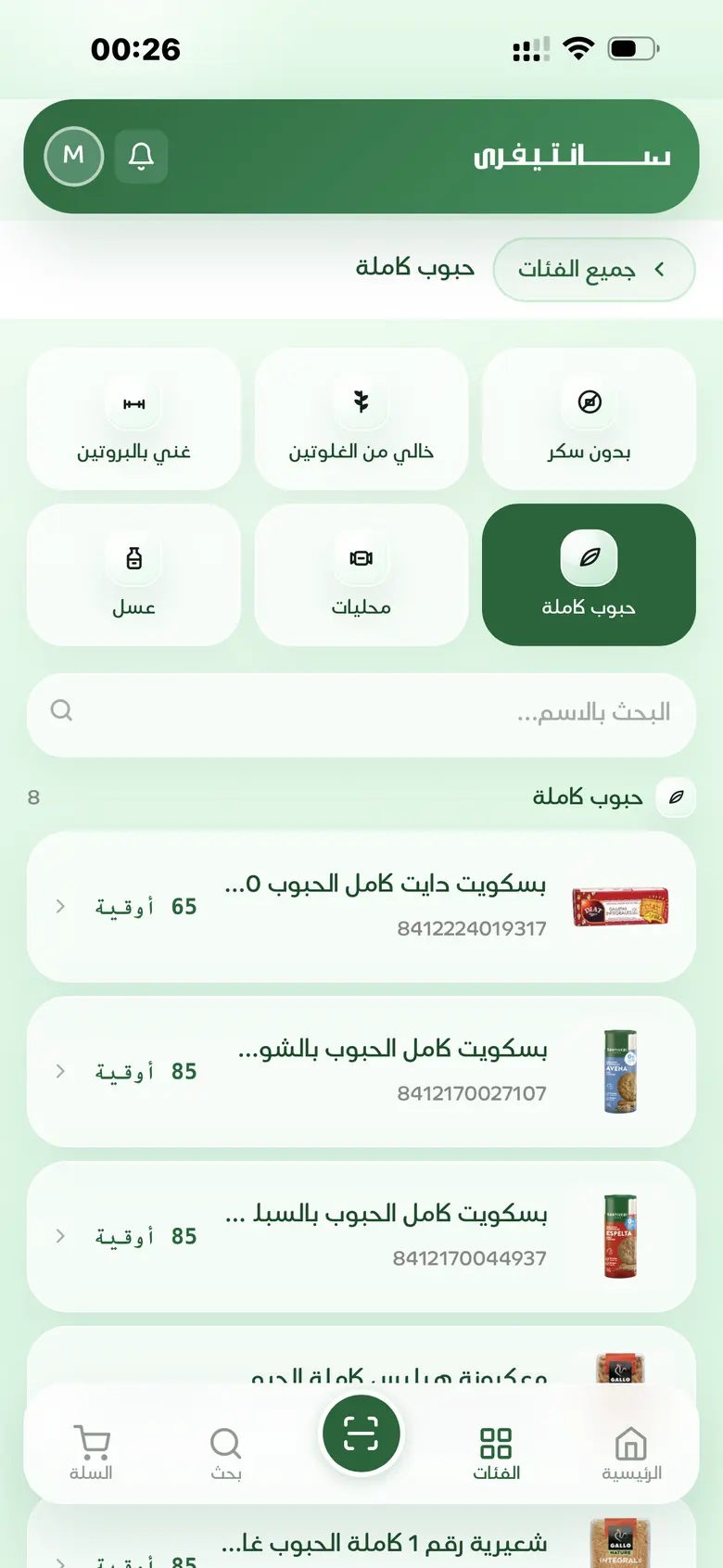Open product with barcode 8412224019317

click(361, 907)
